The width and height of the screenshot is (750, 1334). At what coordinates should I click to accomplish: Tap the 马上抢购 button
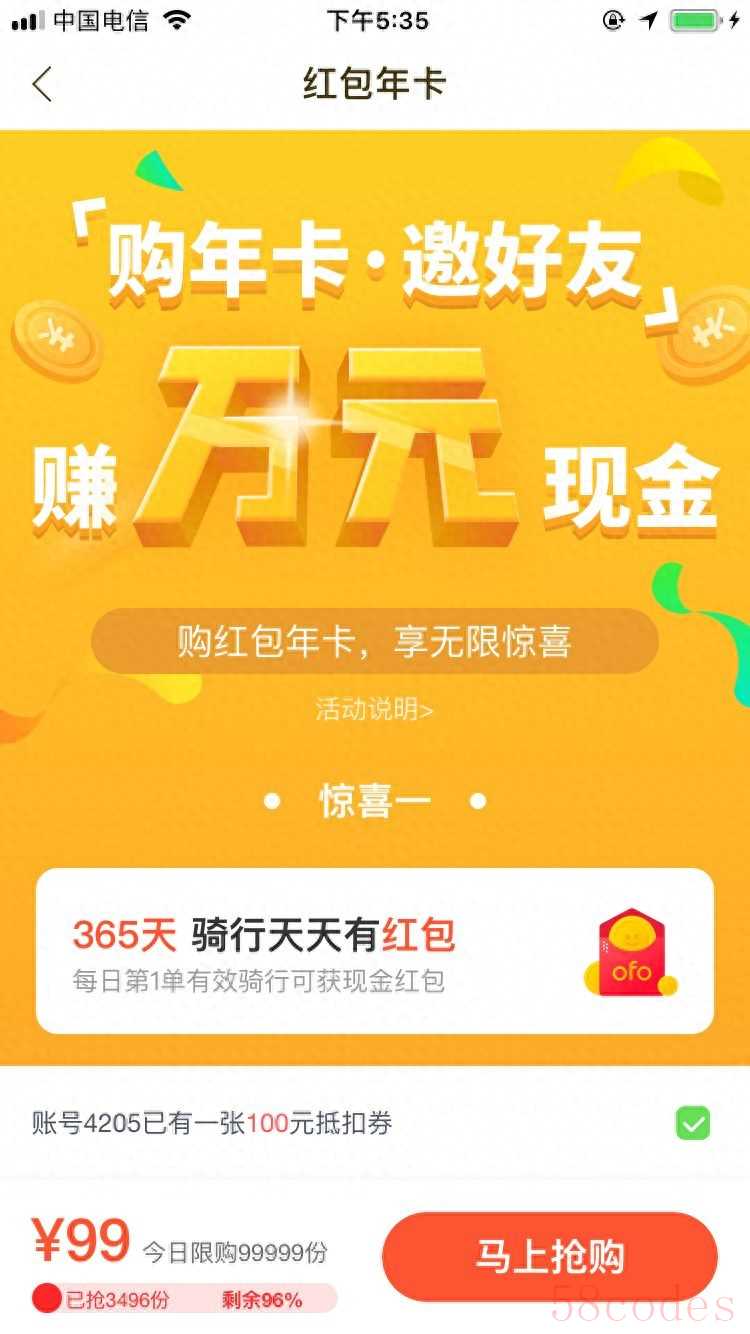pyautogui.click(x=550, y=1257)
